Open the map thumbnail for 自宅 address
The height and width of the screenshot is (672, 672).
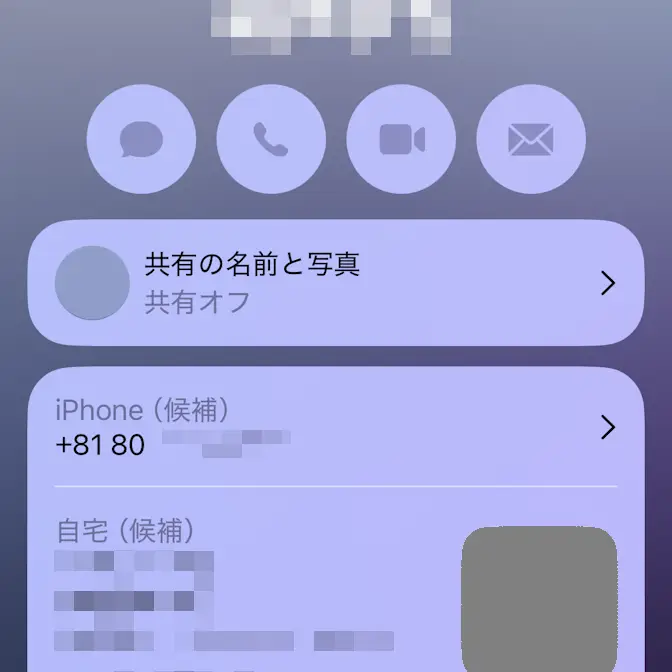pos(540,596)
